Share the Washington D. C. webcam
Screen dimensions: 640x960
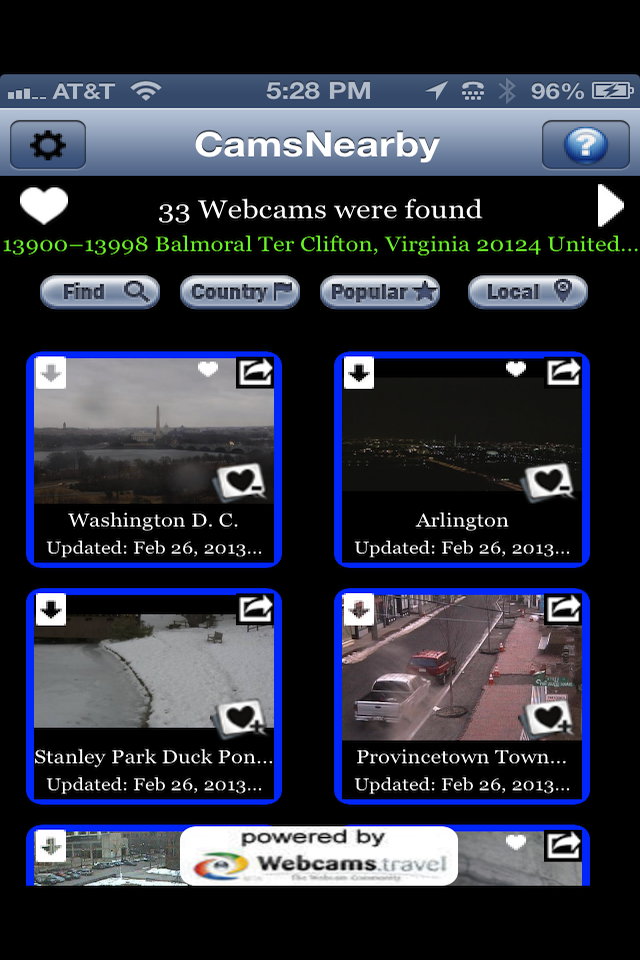(x=256, y=372)
